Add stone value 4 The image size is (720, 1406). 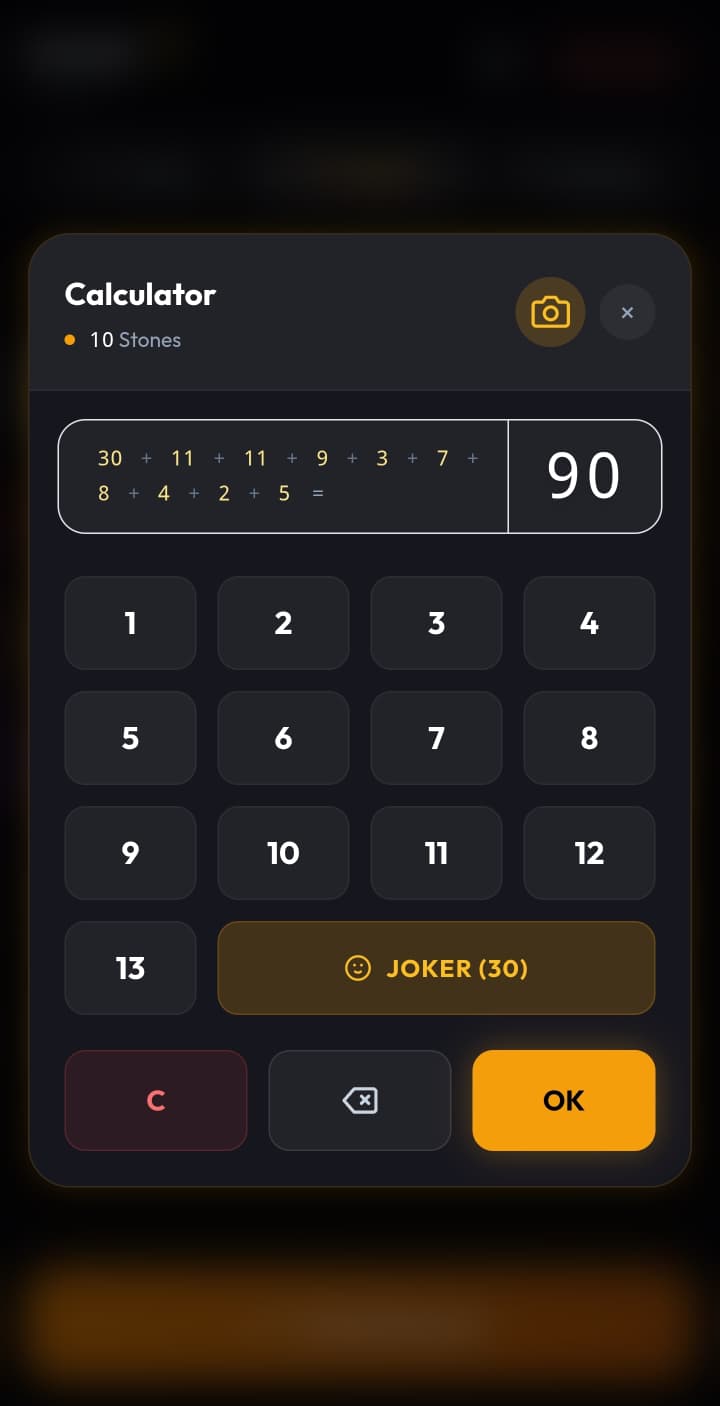pyautogui.click(x=589, y=623)
